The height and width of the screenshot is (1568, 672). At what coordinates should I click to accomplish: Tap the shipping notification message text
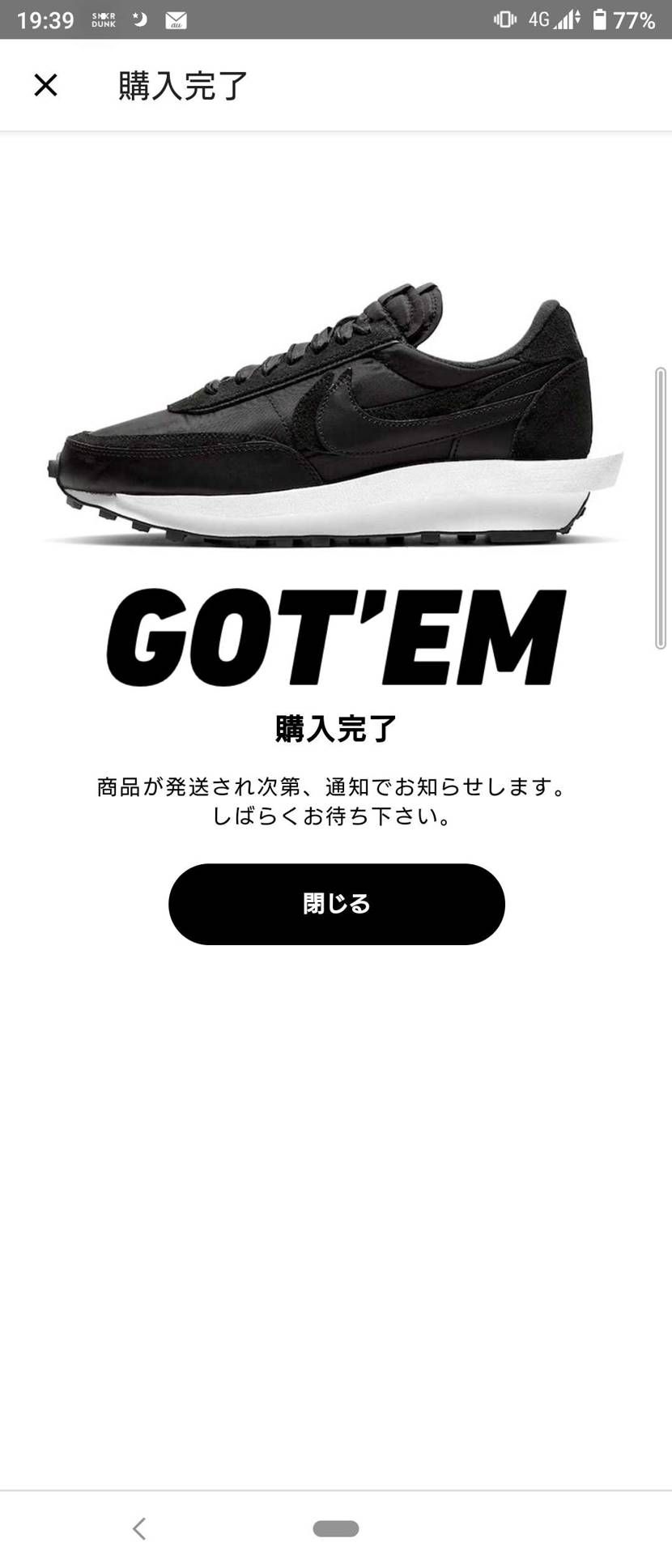click(336, 802)
